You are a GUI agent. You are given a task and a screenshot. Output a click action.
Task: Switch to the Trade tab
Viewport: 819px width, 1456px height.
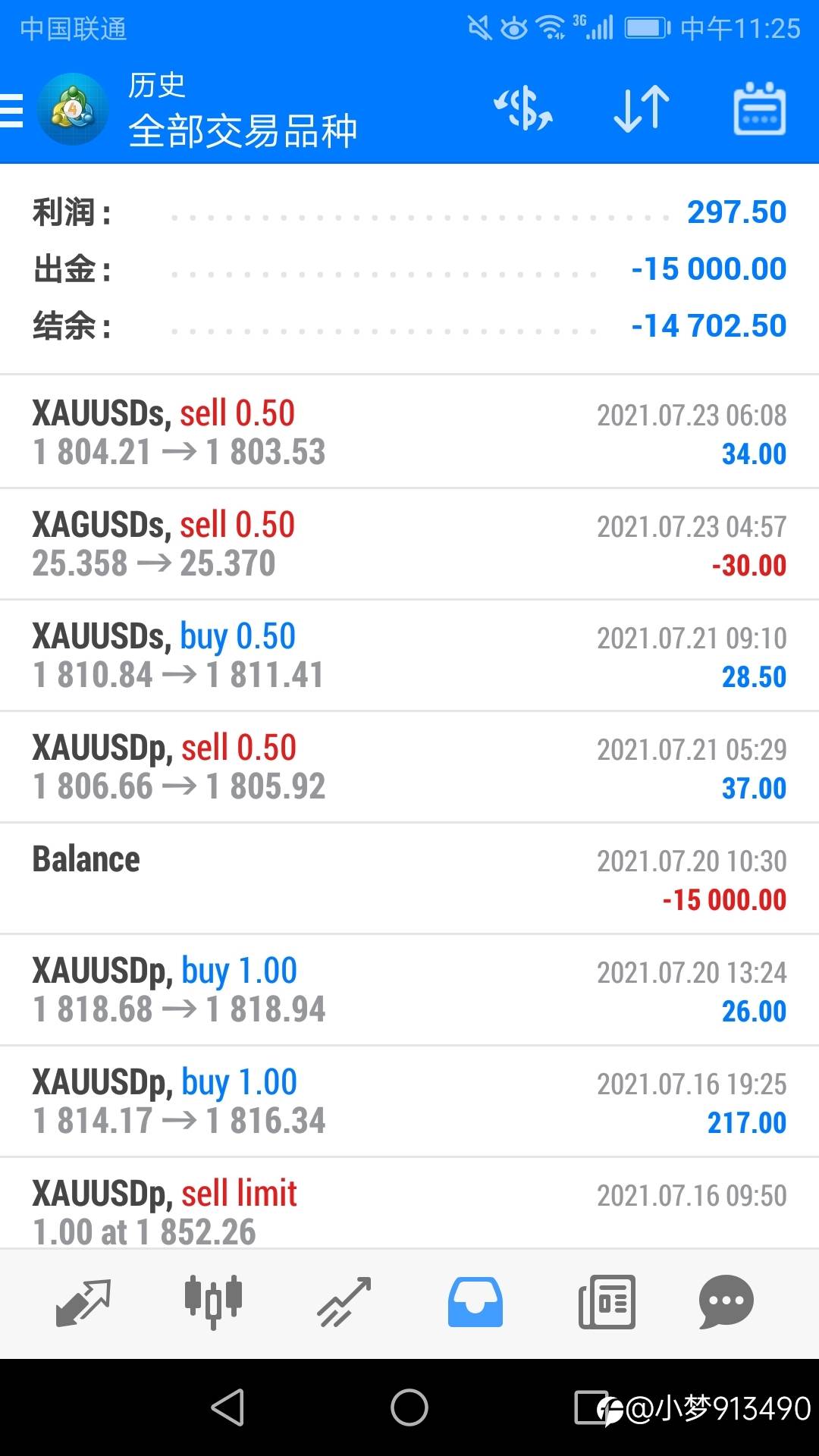click(344, 1302)
